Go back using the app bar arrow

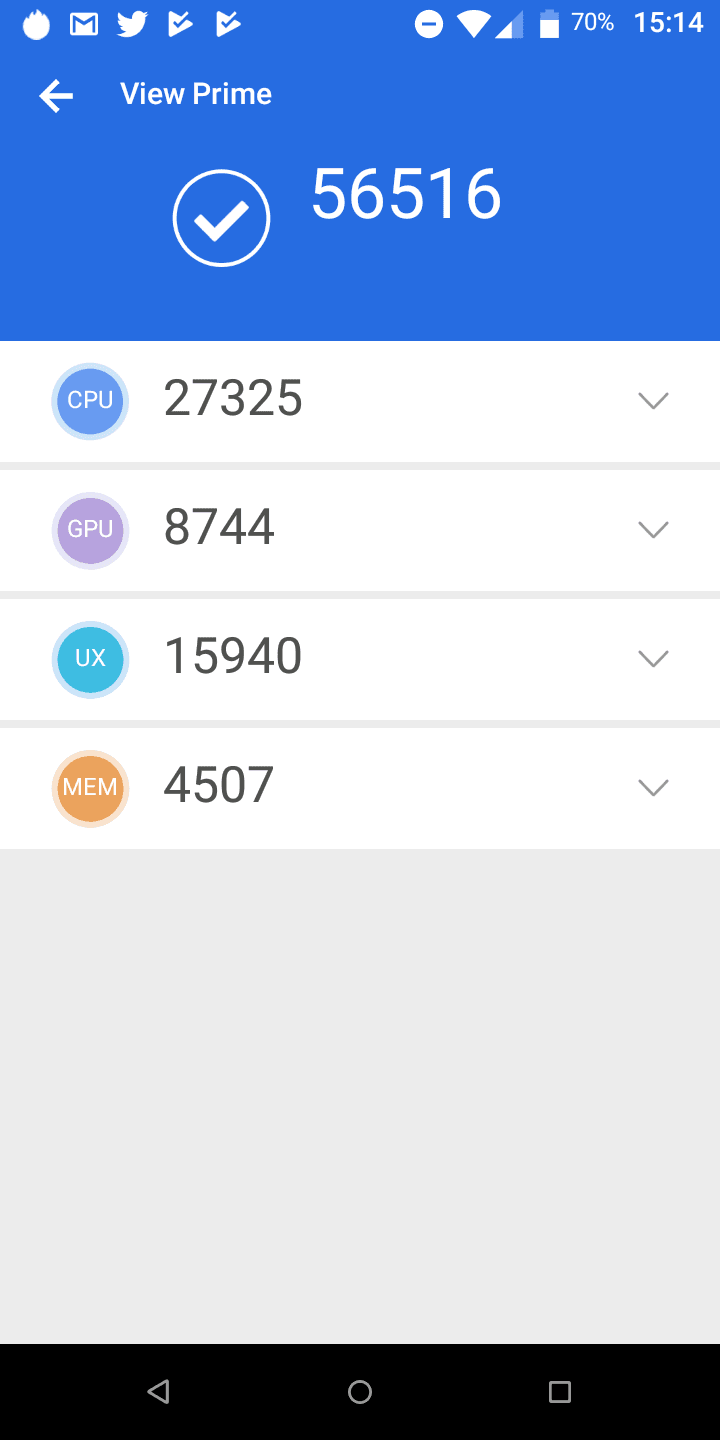click(56, 96)
